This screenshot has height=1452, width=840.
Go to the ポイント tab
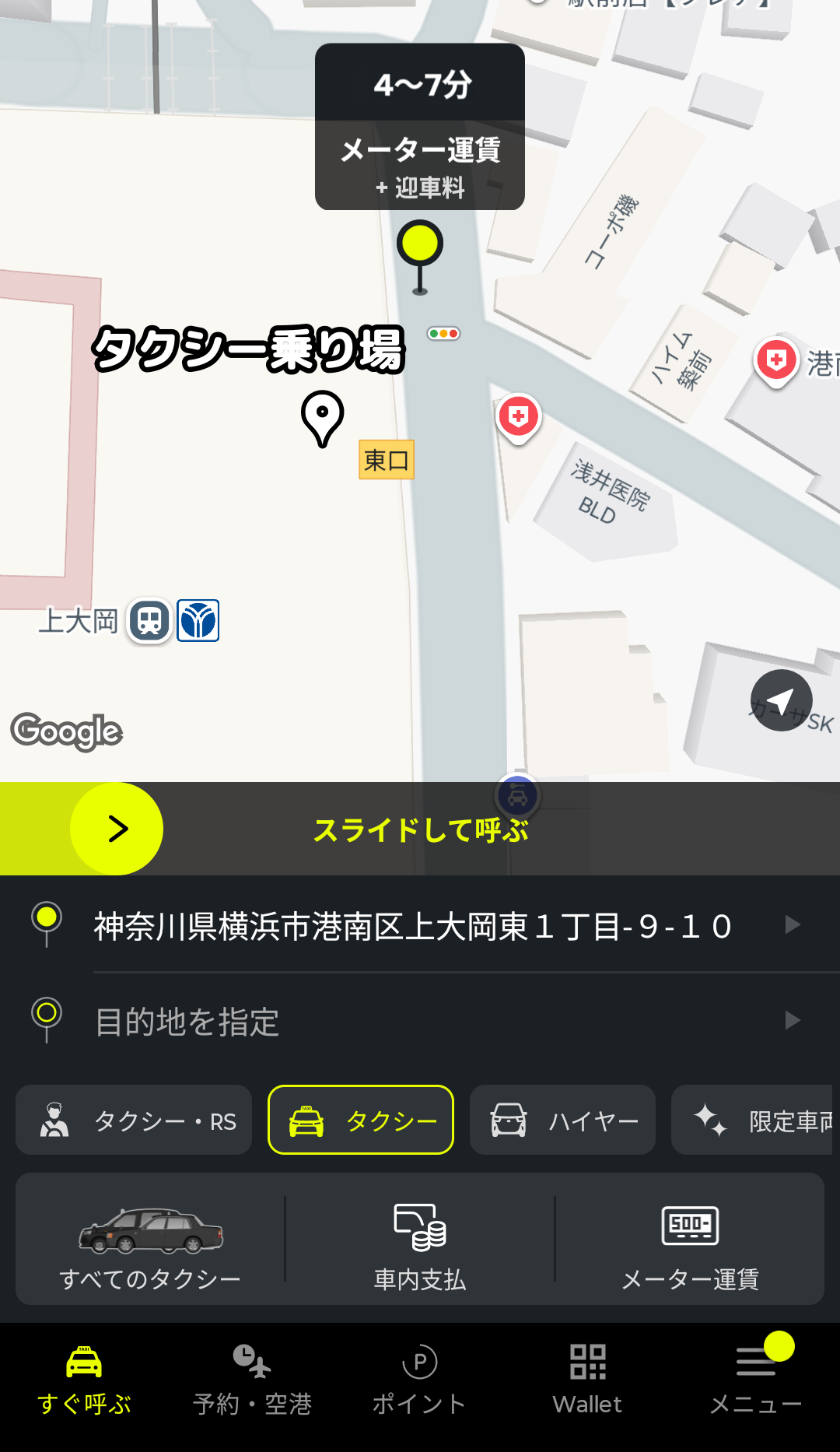coord(420,1380)
